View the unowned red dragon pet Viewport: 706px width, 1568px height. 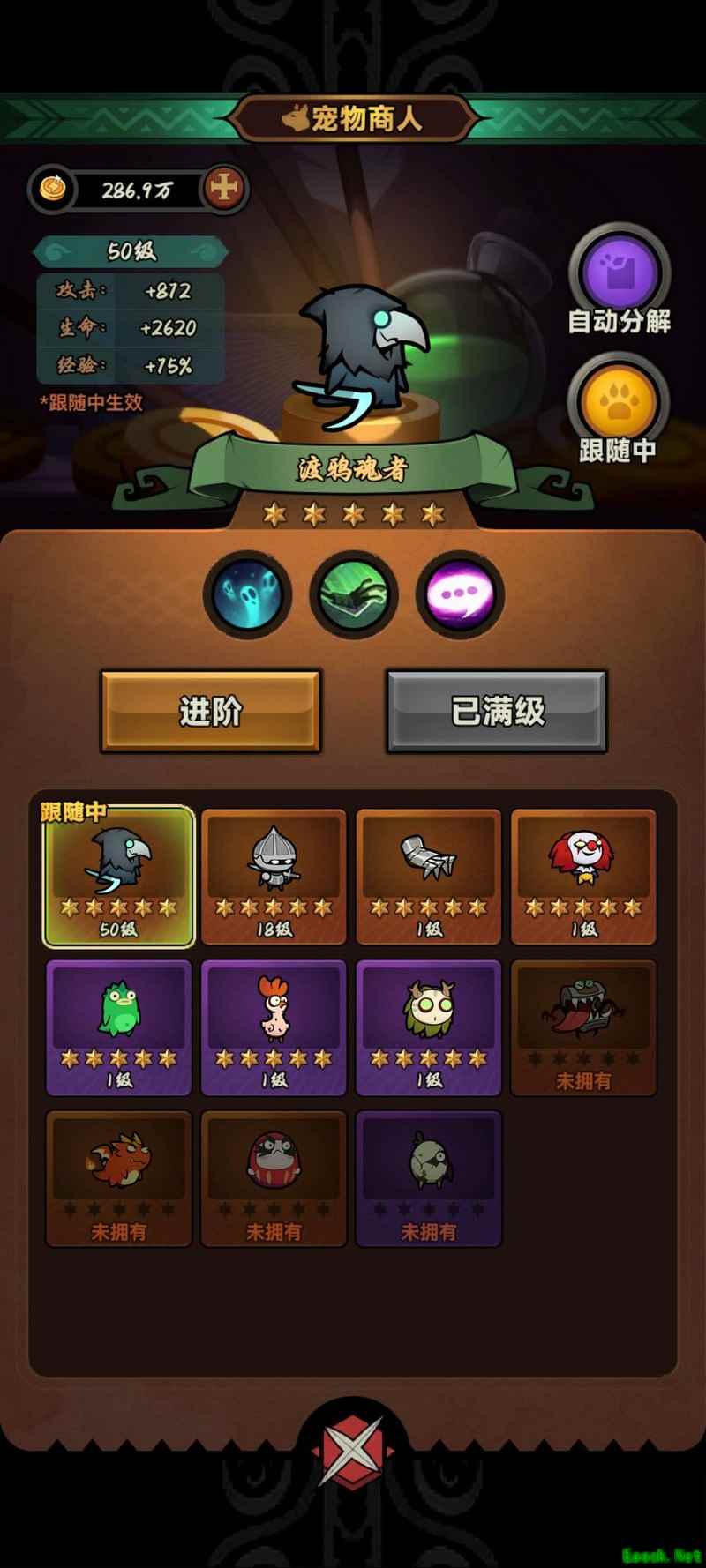[x=119, y=1178]
